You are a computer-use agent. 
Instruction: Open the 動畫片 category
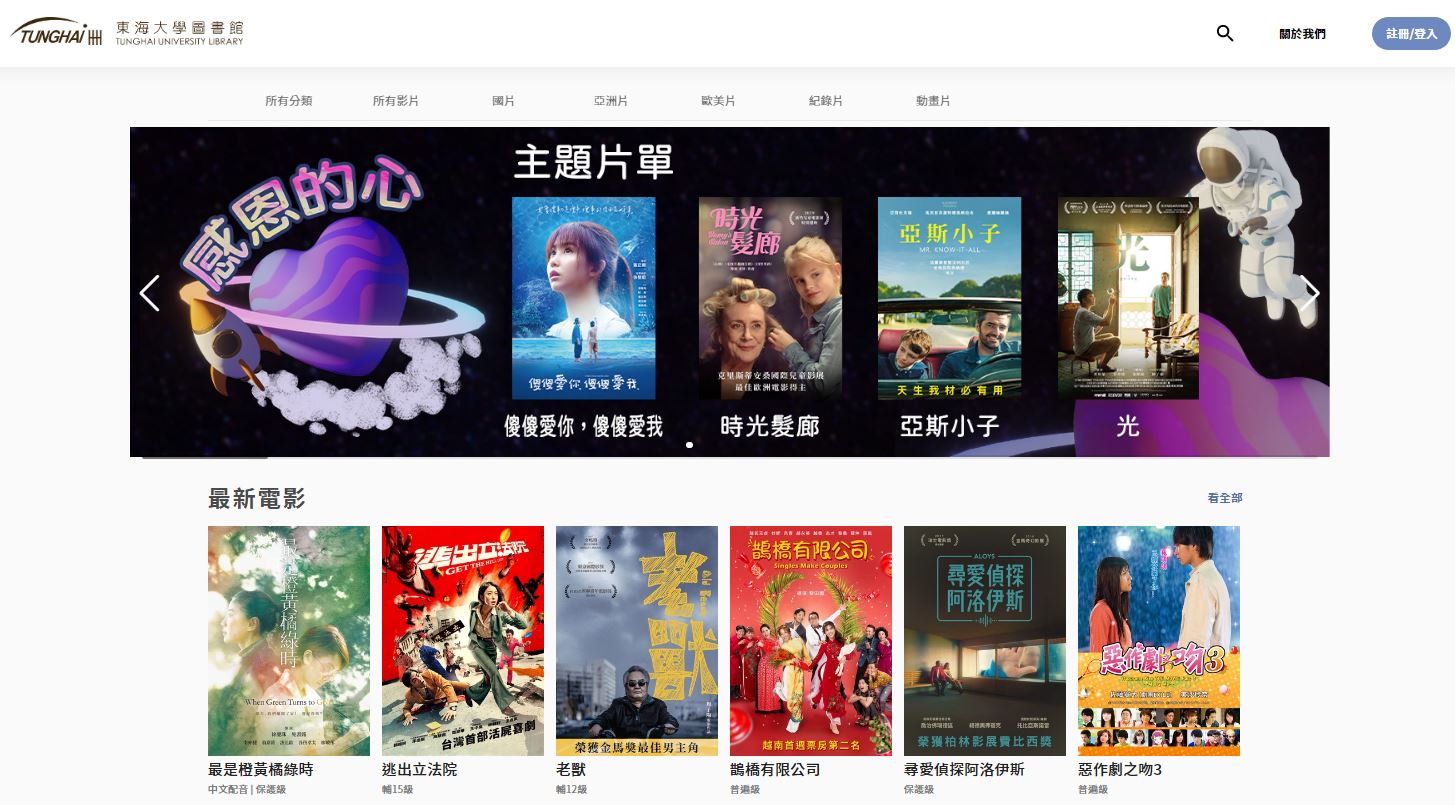click(x=933, y=101)
